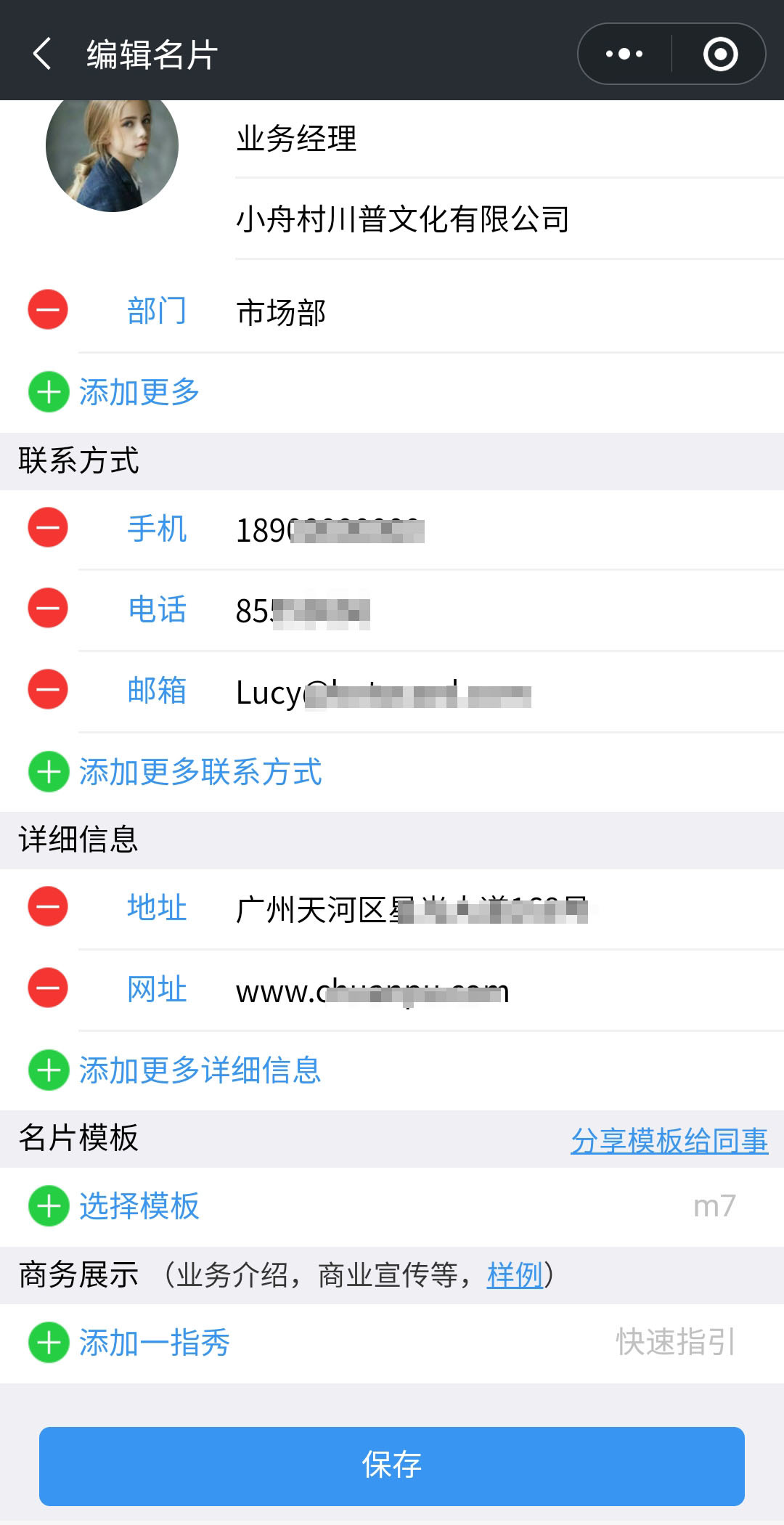This screenshot has width=784, height=1525.
Task: Tap 添加更多详细信息
Action: (x=176, y=1070)
